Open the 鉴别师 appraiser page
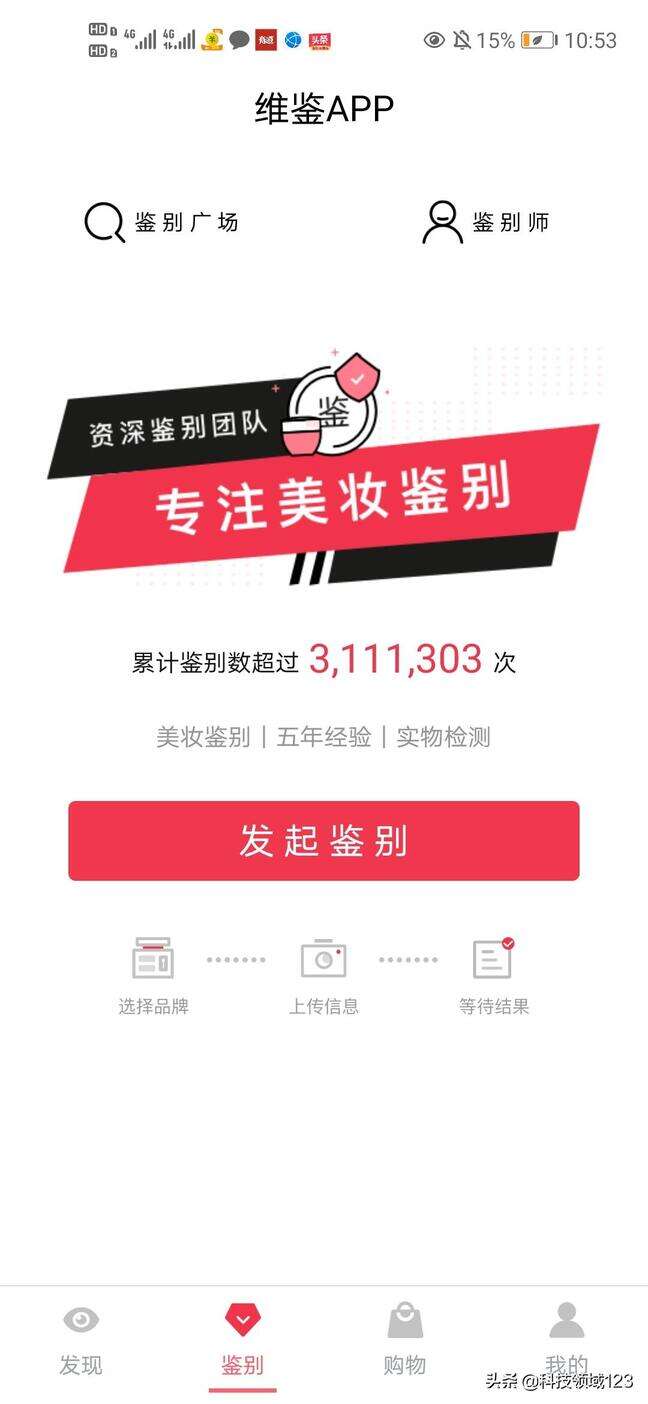Screen dimensions: 648x1404 pos(486,222)
